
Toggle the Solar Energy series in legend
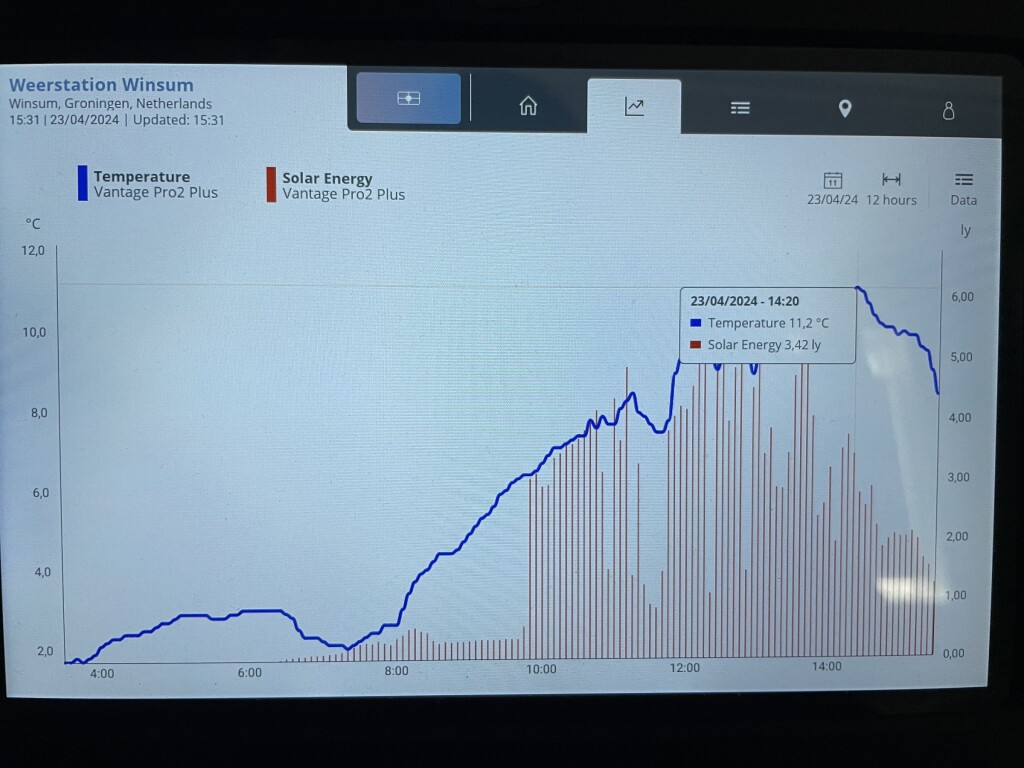[336, 185]
